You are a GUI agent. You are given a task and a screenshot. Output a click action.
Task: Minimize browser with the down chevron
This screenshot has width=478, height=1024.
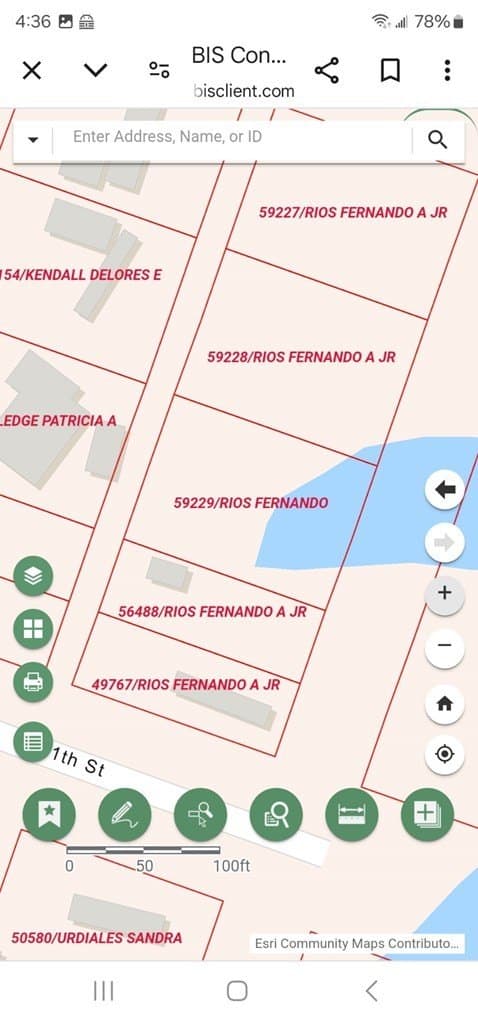click(95, 69)
